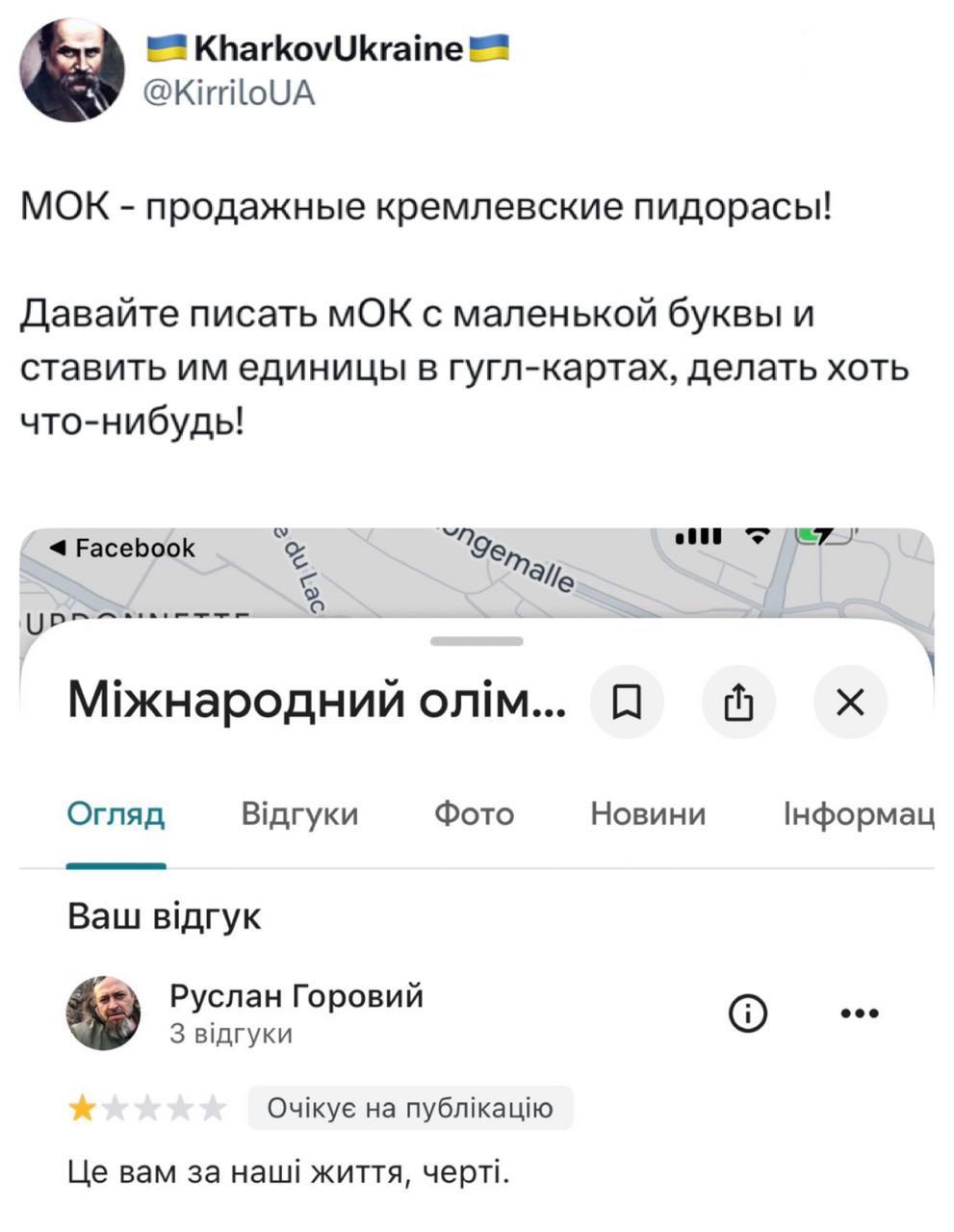
Task: Open the attached Google Maps screenshot image
Action: click(477, 866)
